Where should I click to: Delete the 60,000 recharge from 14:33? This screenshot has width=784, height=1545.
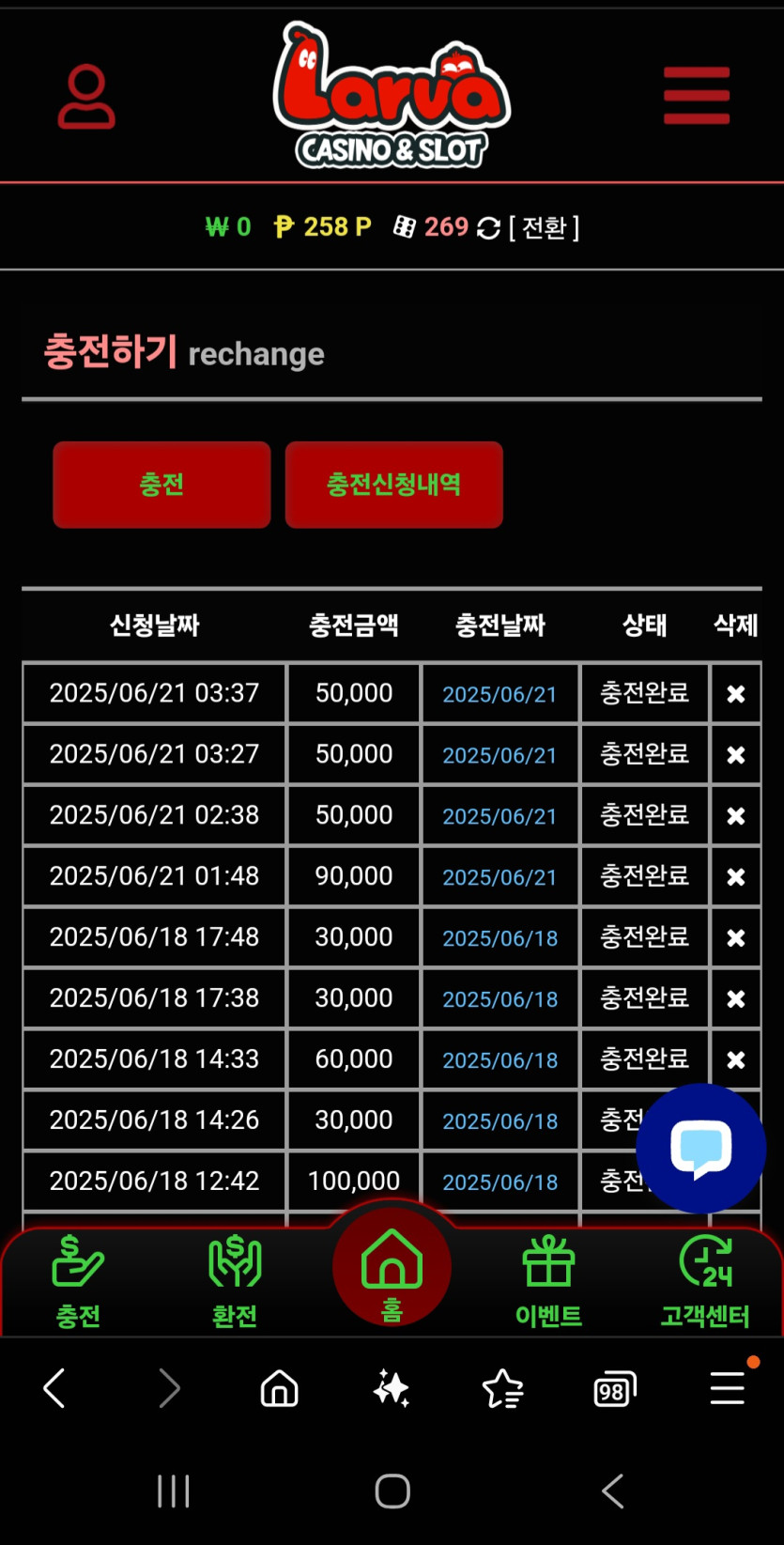coord(735,1060)
